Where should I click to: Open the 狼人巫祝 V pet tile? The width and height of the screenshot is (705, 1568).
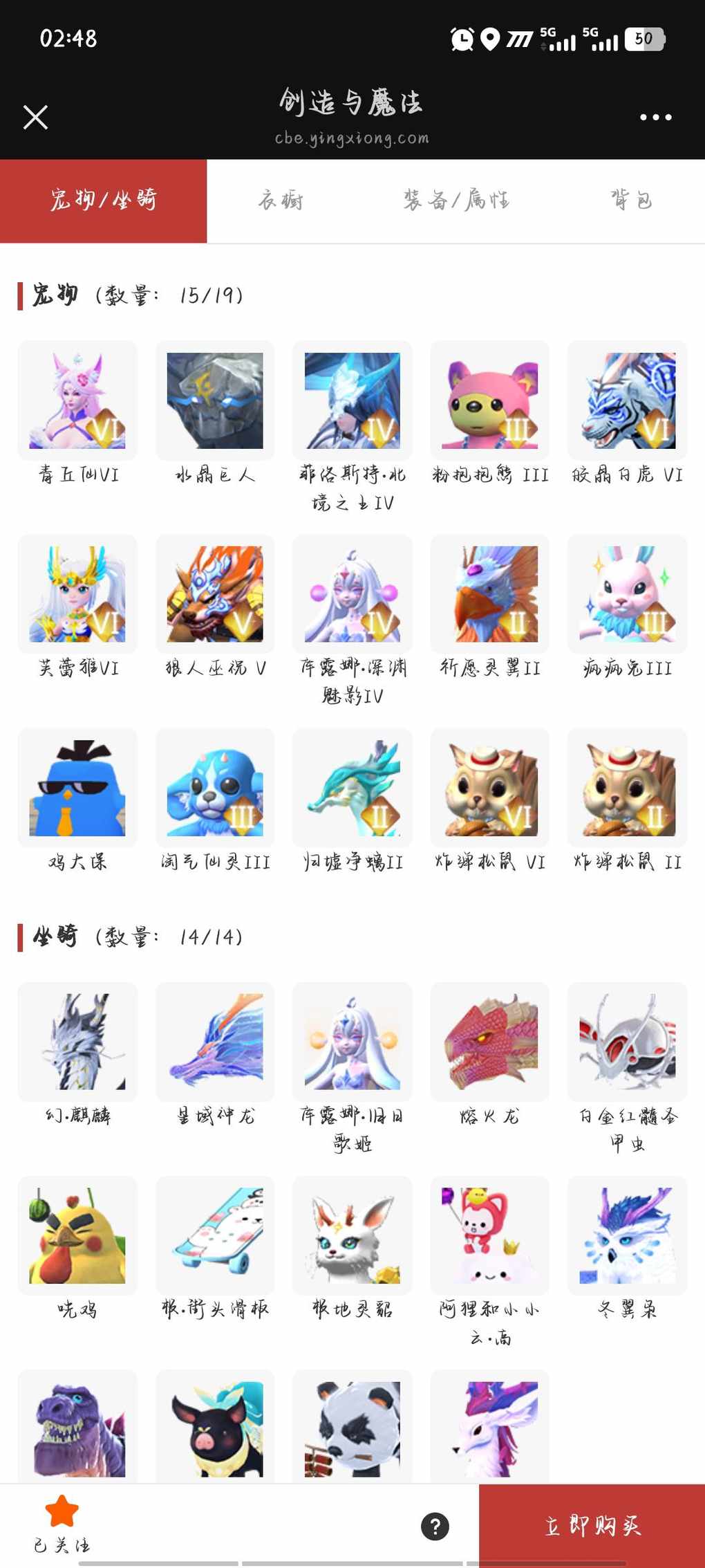(x=215, y=595)
